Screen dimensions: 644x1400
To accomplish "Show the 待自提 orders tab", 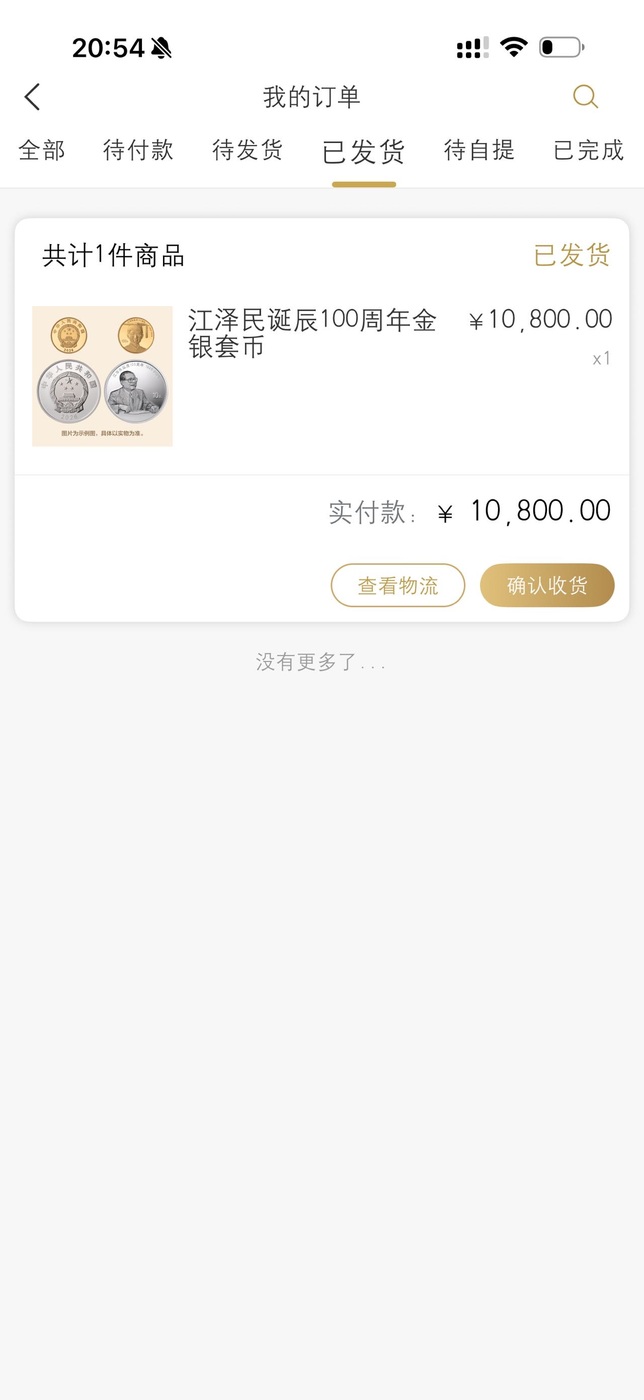I will pos(480,150).
